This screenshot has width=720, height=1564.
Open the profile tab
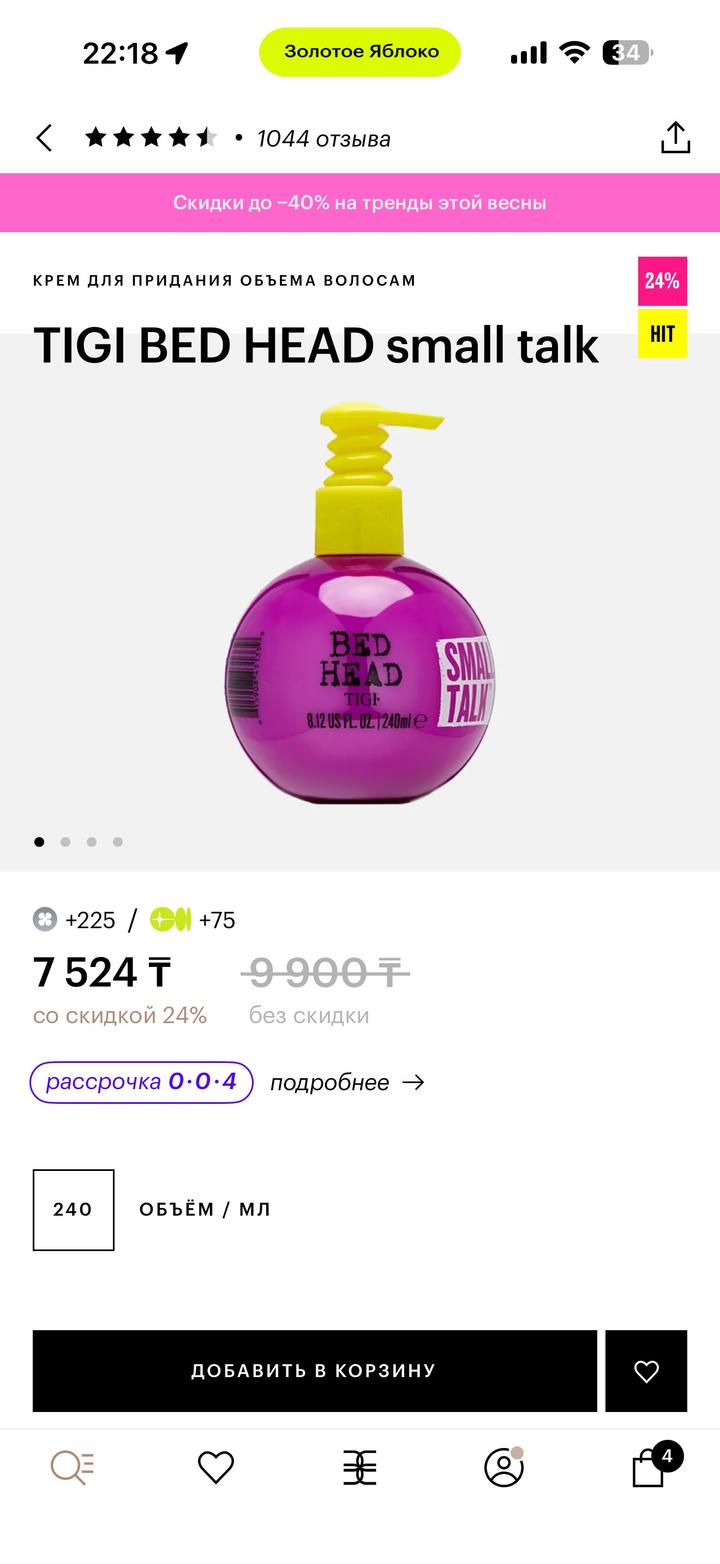pos(504,1467)
